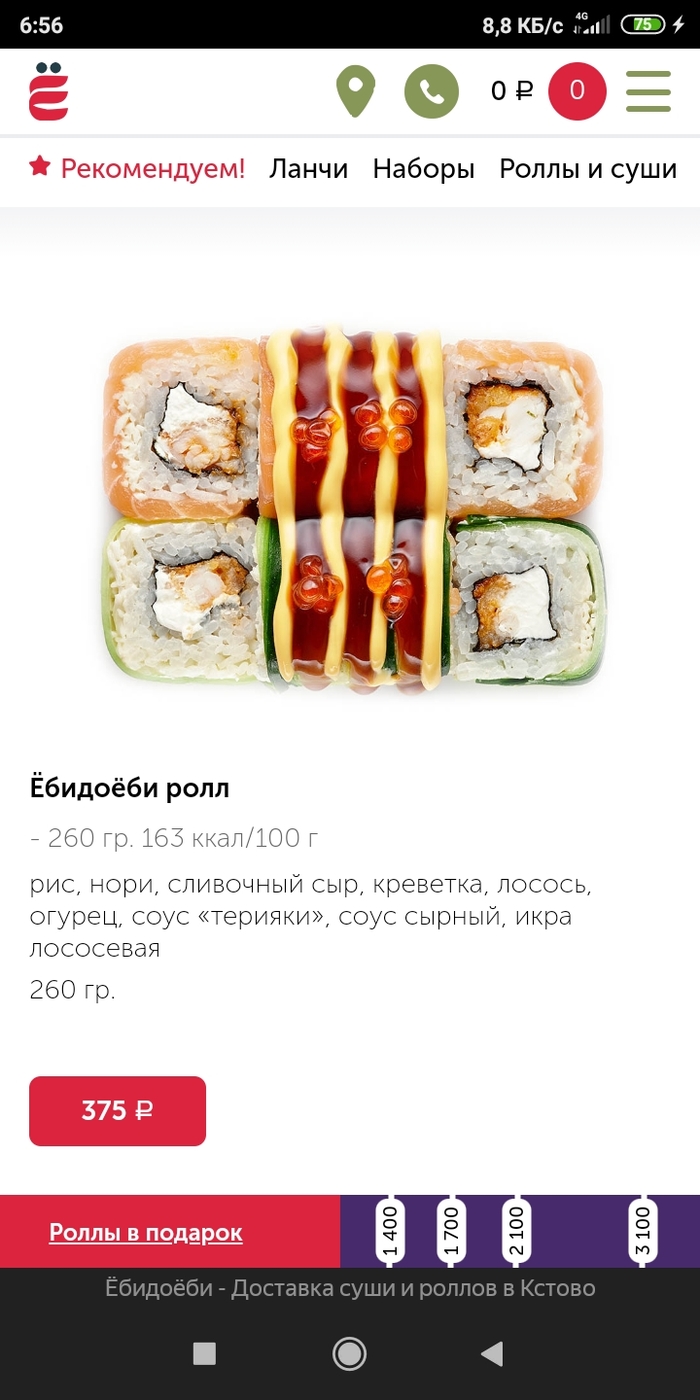Switch to the Рекомендуем! category
Image resolution: width=700 pixels, height=1400 pixels.
pos(137,169)
